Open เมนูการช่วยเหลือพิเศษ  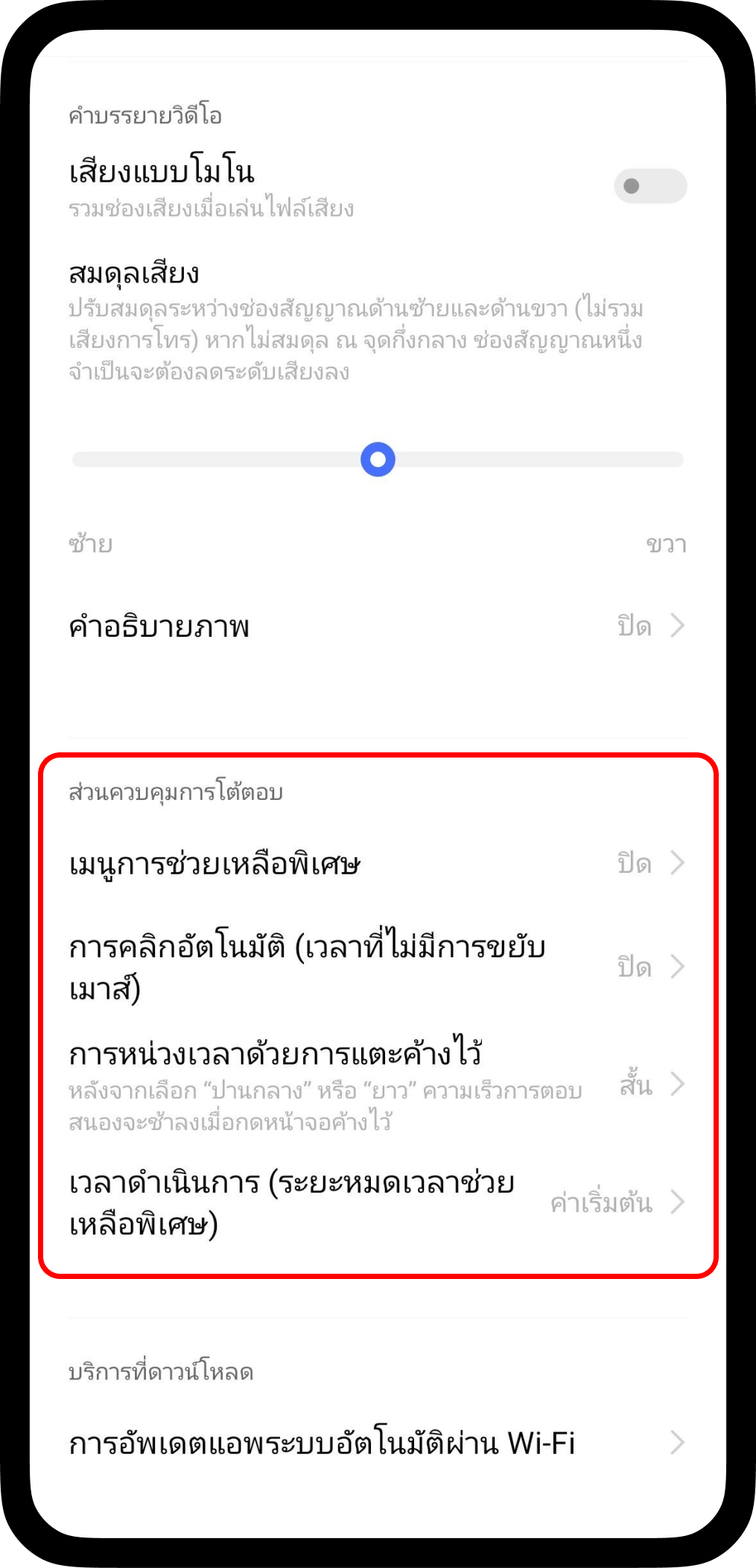(377, 864)
